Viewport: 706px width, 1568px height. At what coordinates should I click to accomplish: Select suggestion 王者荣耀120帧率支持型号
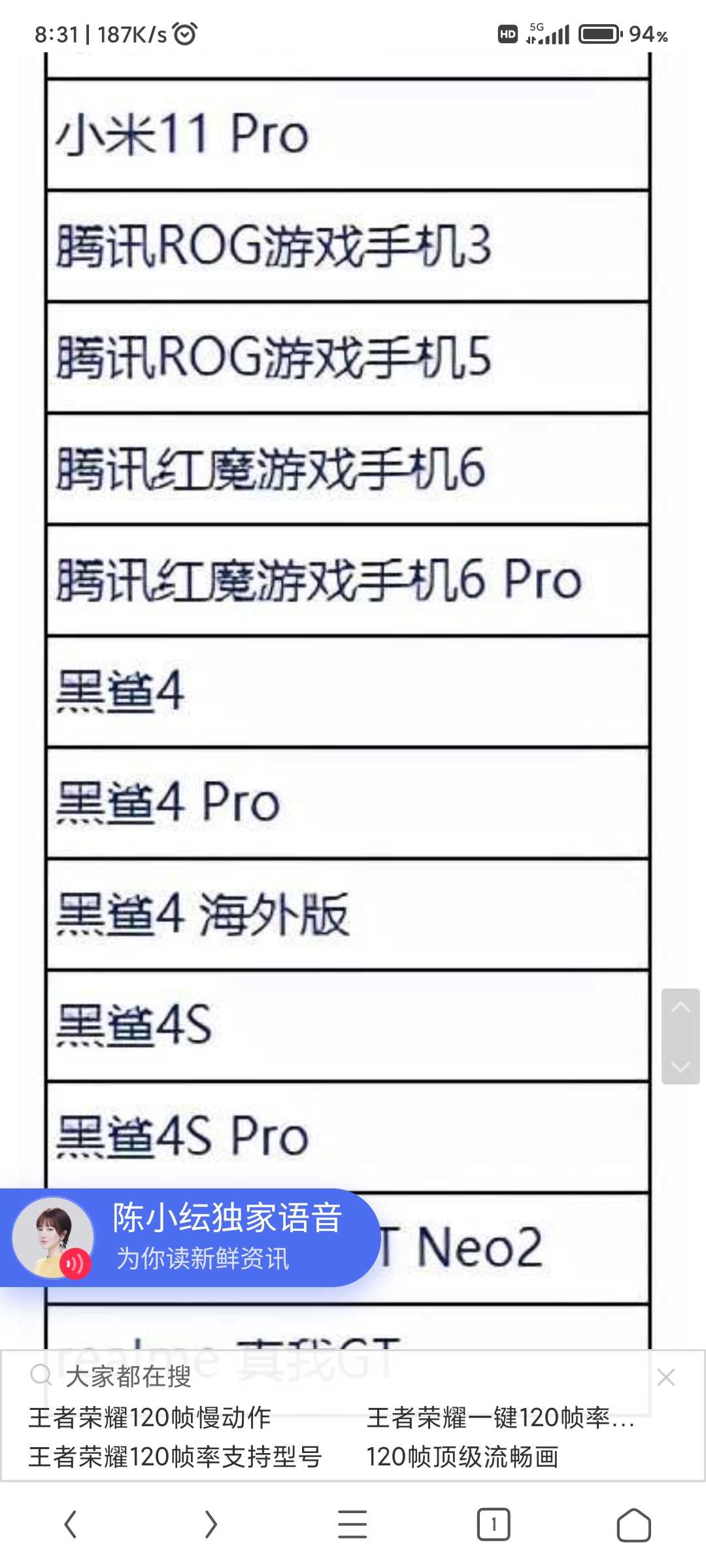click(175, 1456)
